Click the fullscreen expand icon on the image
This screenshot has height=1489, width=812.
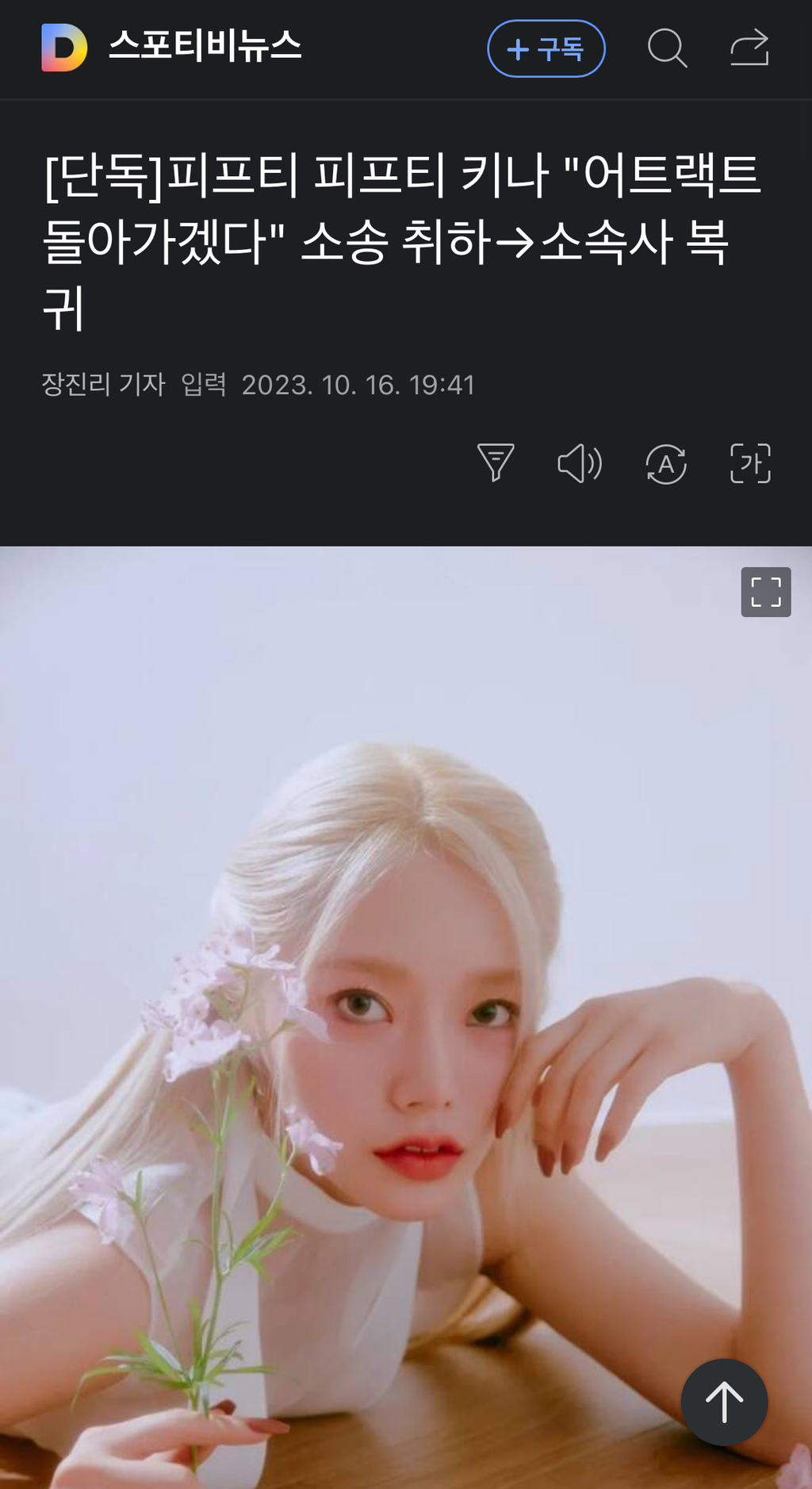[764, 593]
